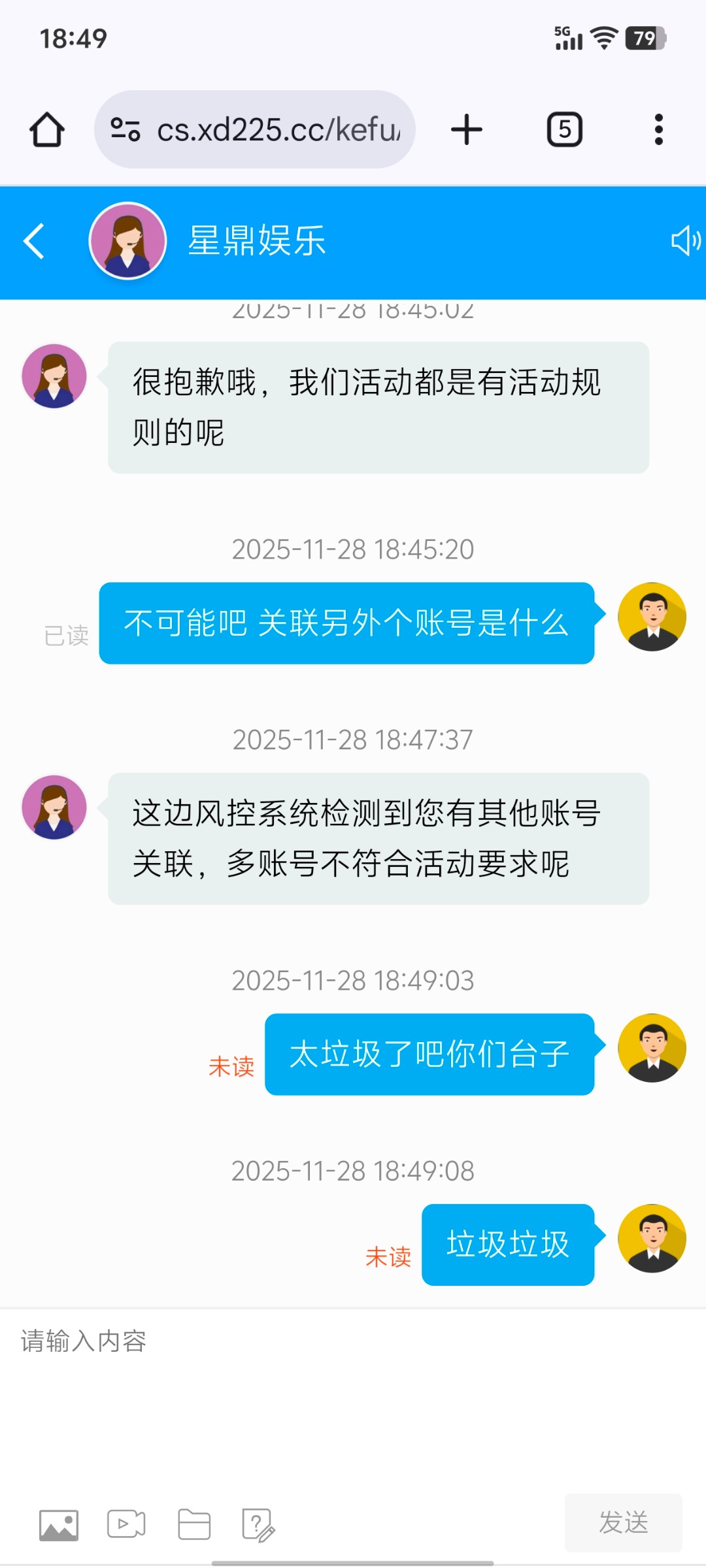Open the file folder attachment icon
The width and height of the screenshot is (706, 1568).
pos(193,1524)
